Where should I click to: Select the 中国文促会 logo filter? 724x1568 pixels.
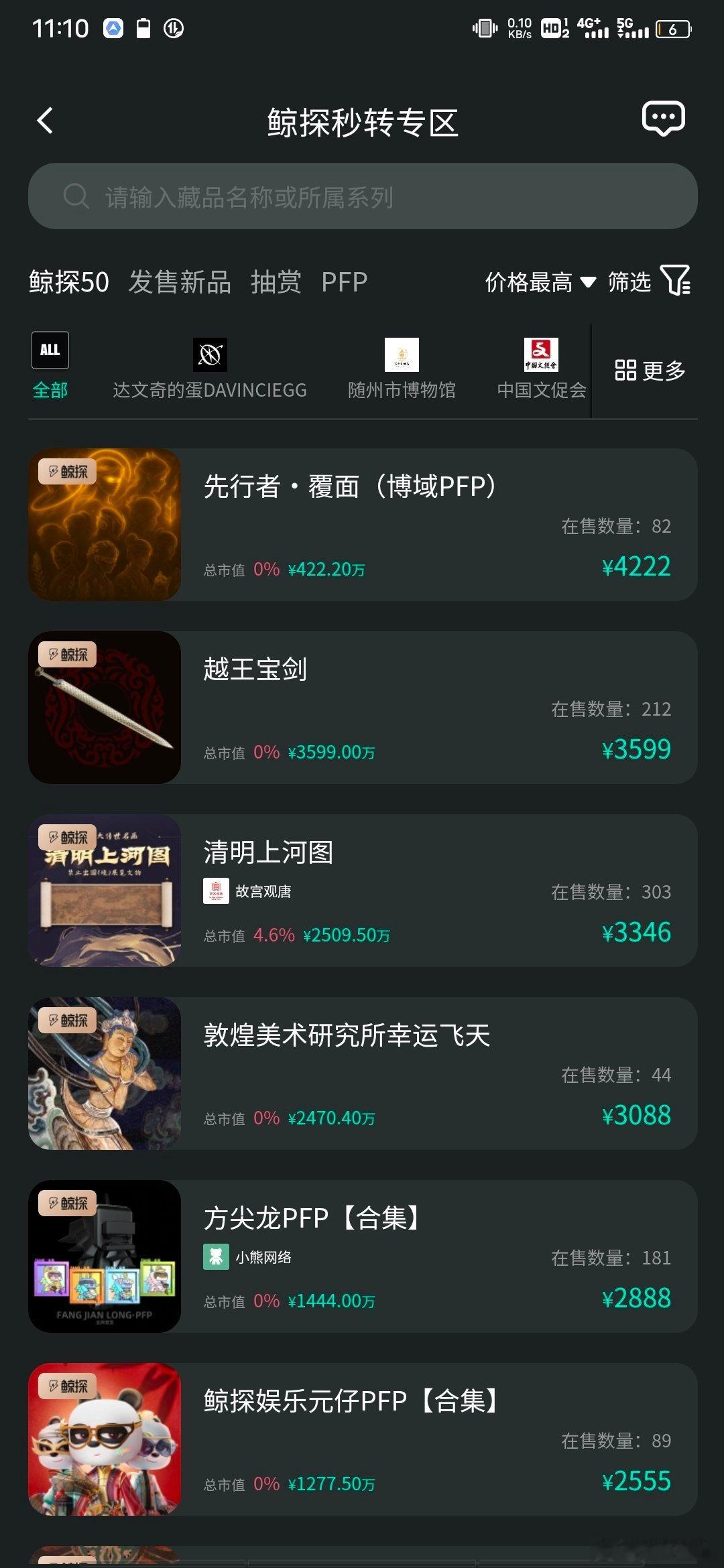(540, 354)
